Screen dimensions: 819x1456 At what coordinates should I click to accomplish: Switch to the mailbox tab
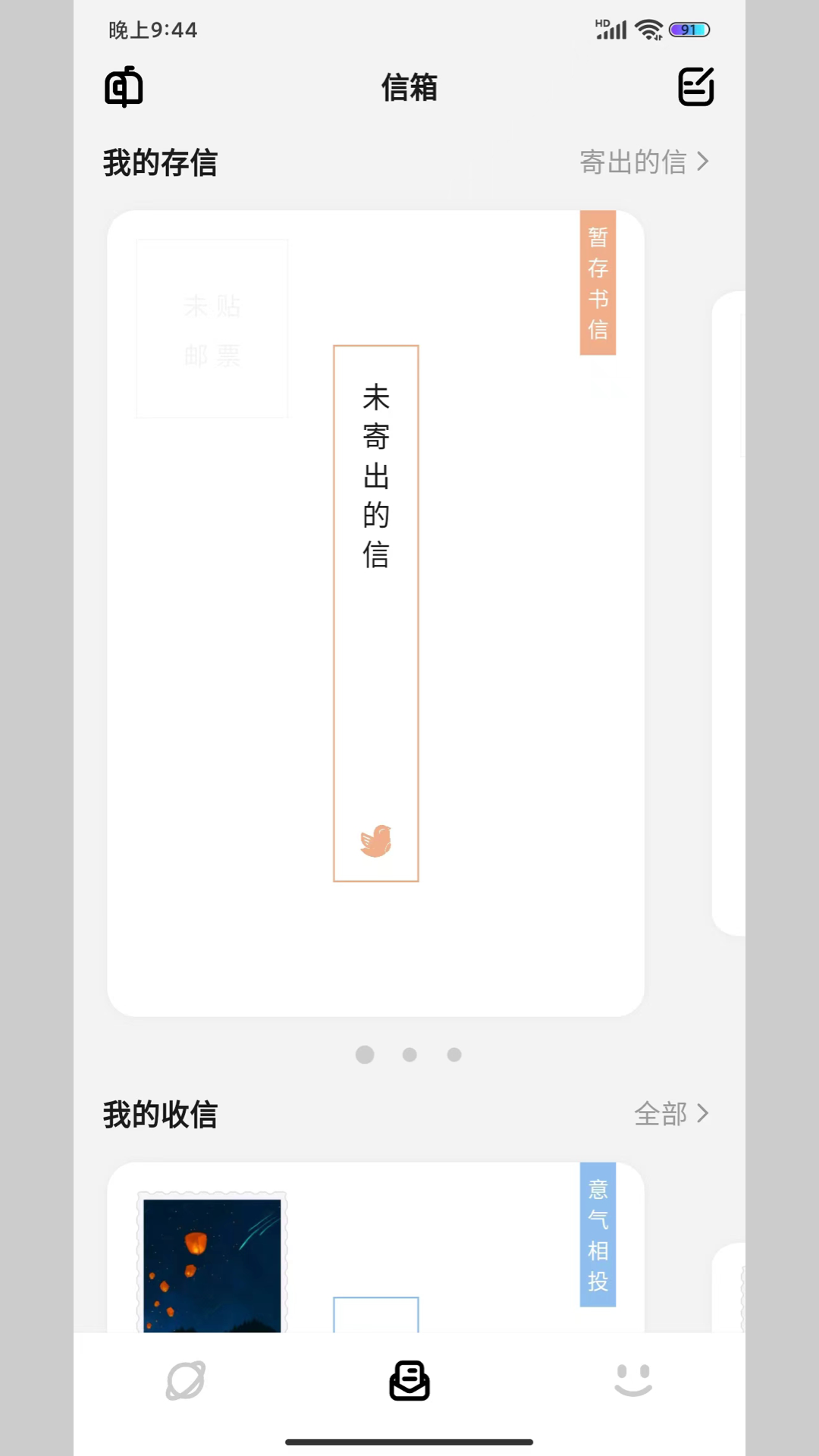click(x=409, y=1380)
